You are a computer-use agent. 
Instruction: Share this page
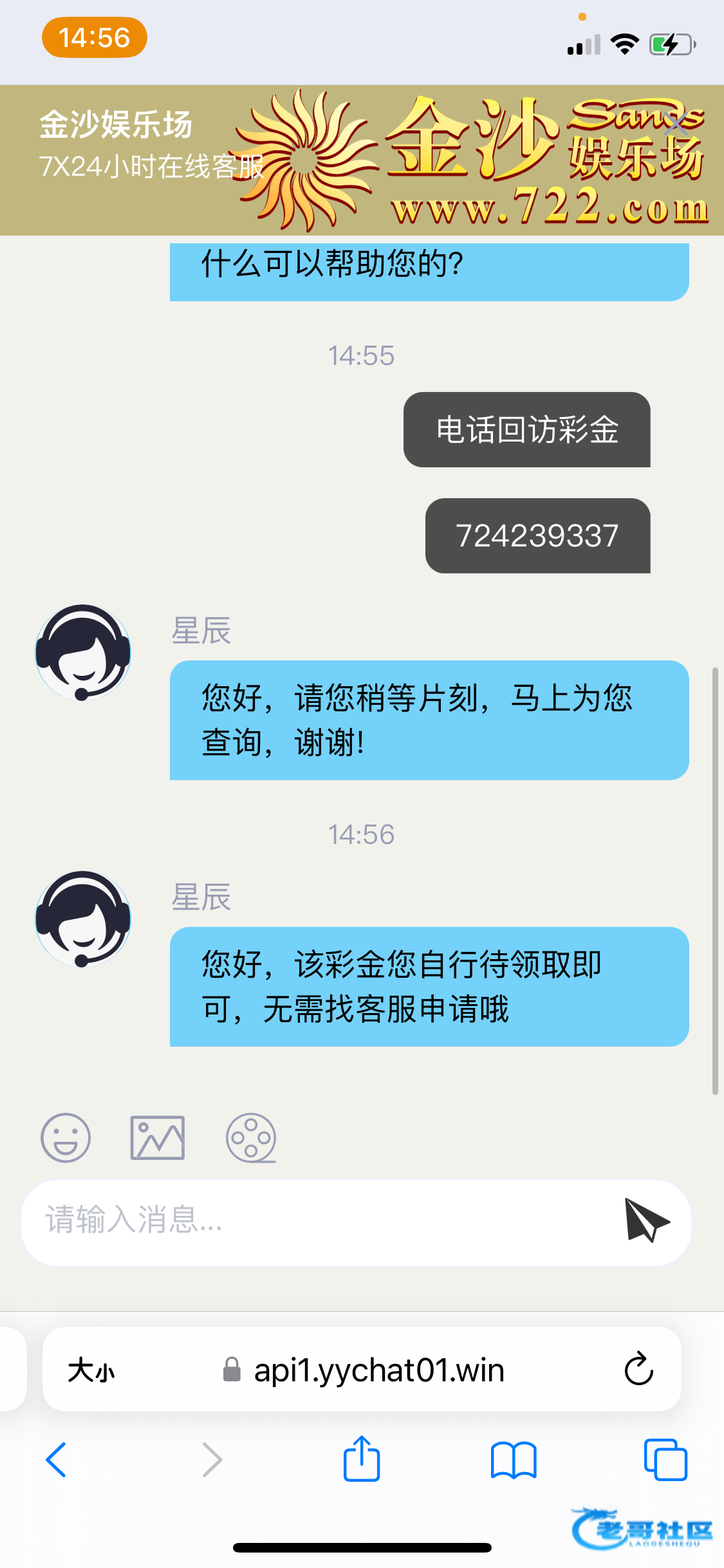[x=362, y=1459]
